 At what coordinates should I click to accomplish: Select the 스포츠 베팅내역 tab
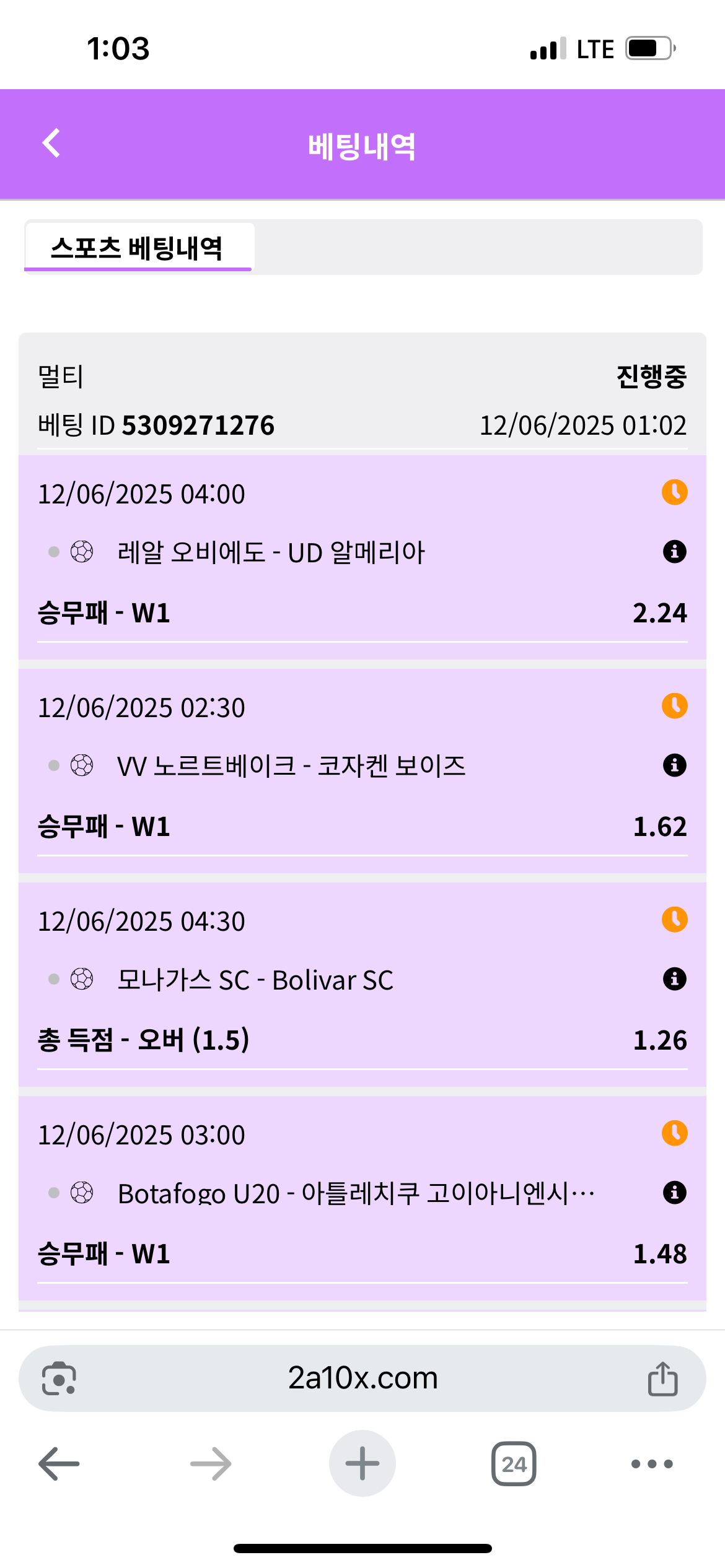click(x=138, y=248)
